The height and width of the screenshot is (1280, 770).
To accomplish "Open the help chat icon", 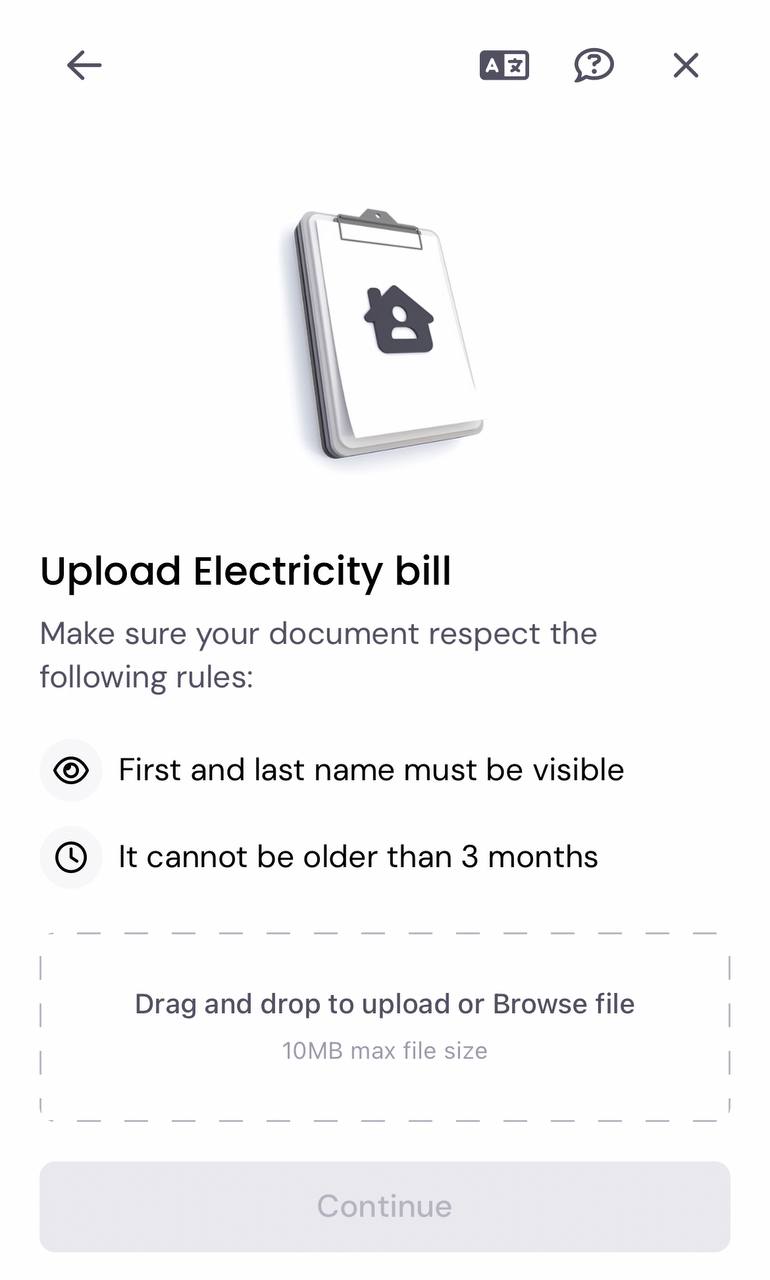I will coord(594,66).
